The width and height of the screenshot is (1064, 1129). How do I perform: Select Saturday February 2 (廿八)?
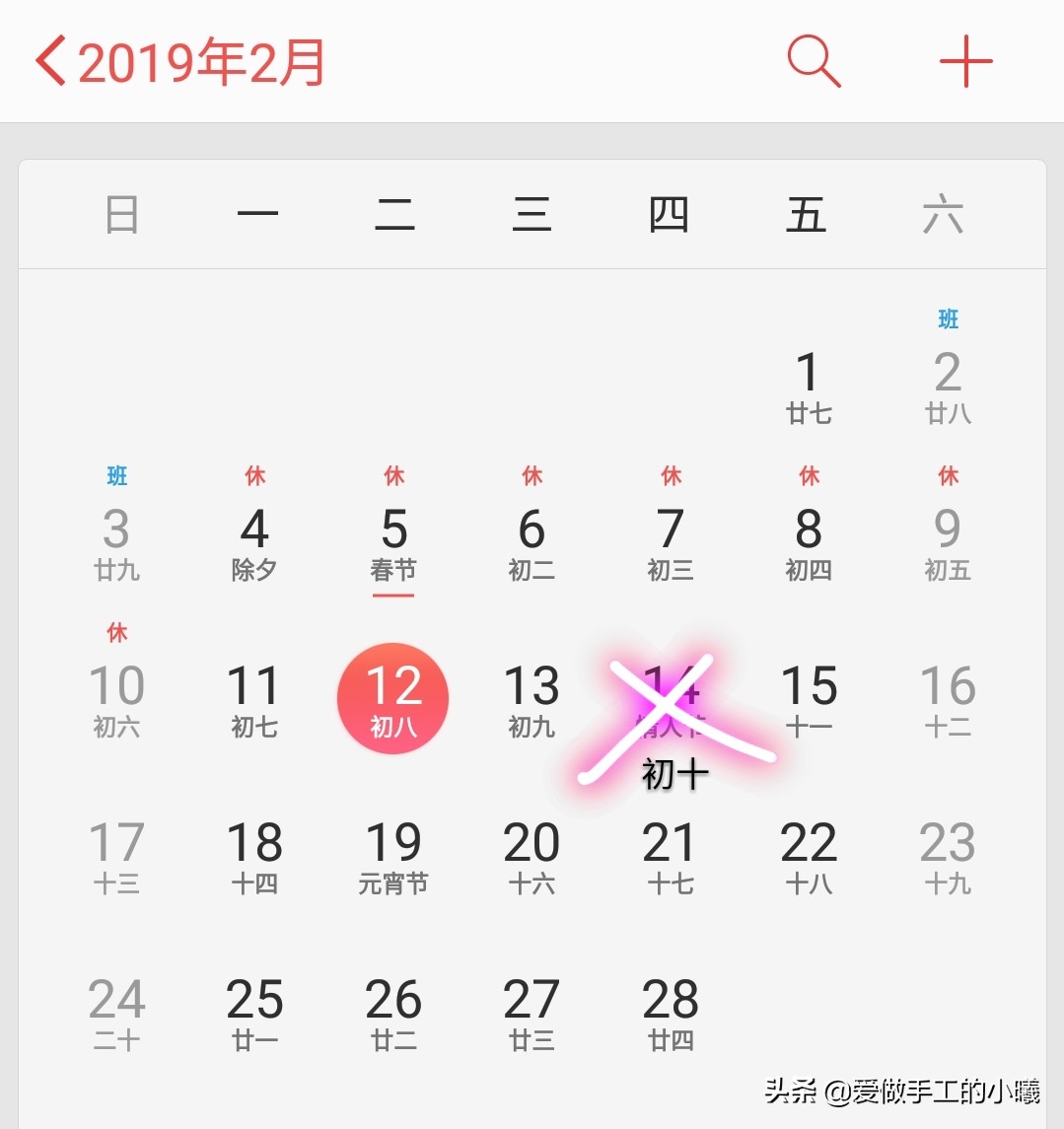click(x=947, y=387)
